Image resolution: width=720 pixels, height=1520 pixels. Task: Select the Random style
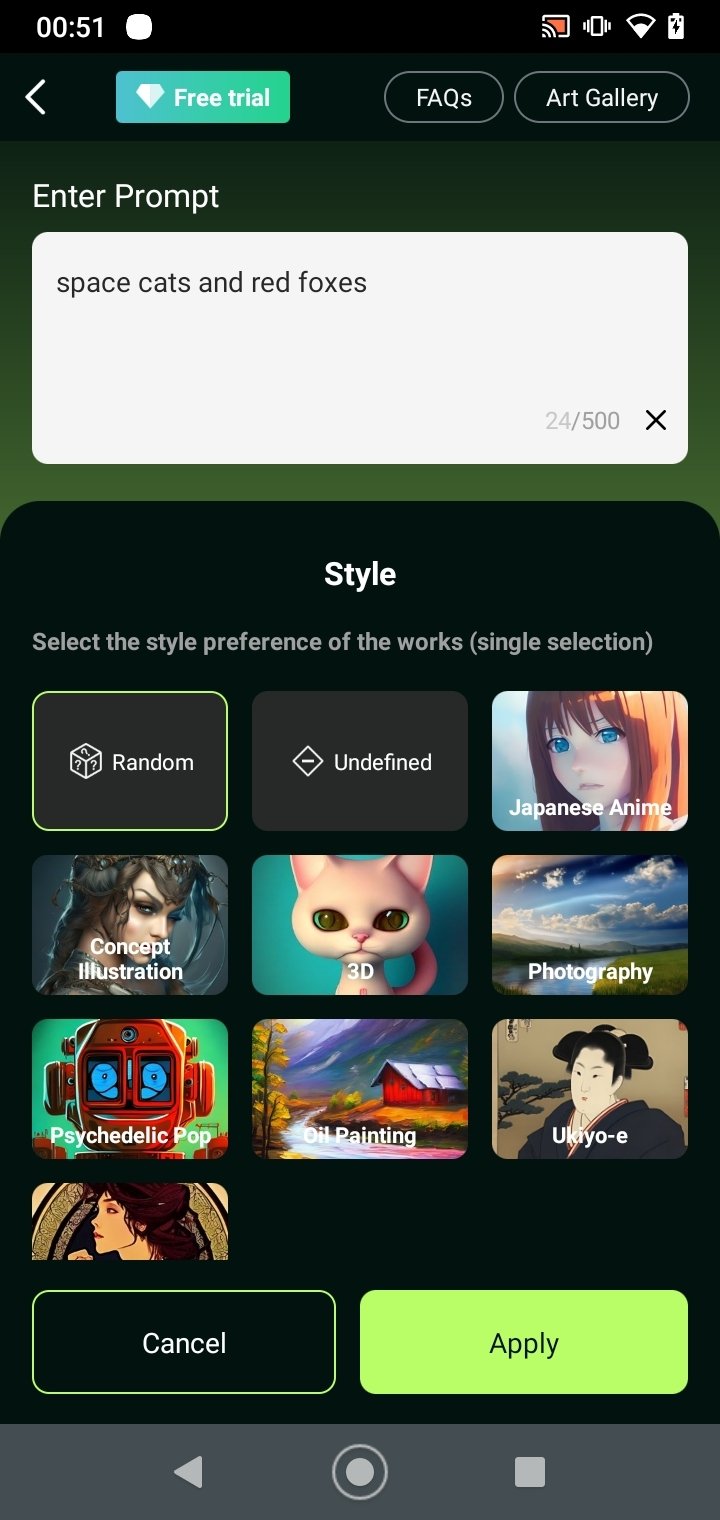(130, 761)
